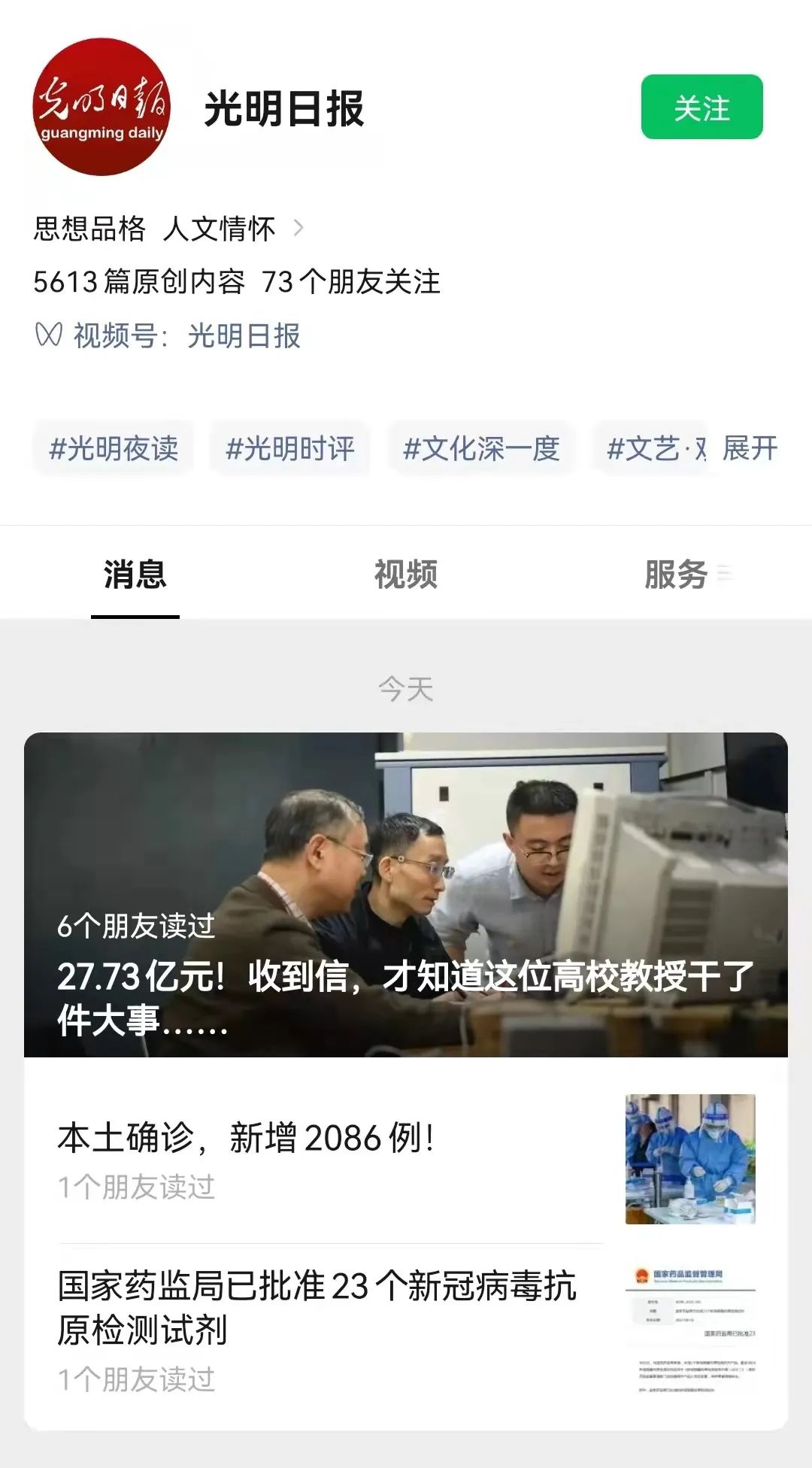Switch to the 消息 tab
This screenshot has height=1468, width=812.
pyautogui.click(x=135, y=575)
